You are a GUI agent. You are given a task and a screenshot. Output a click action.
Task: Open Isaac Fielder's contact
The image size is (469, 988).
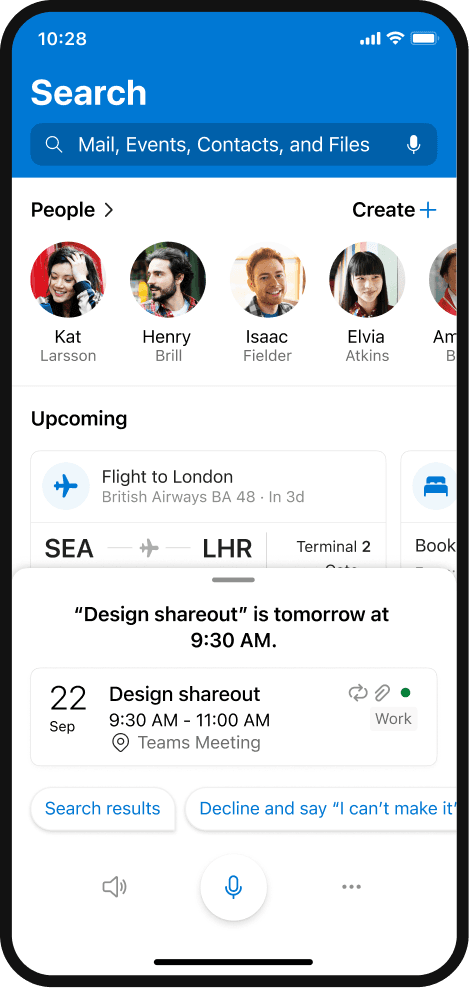[267, 302]
